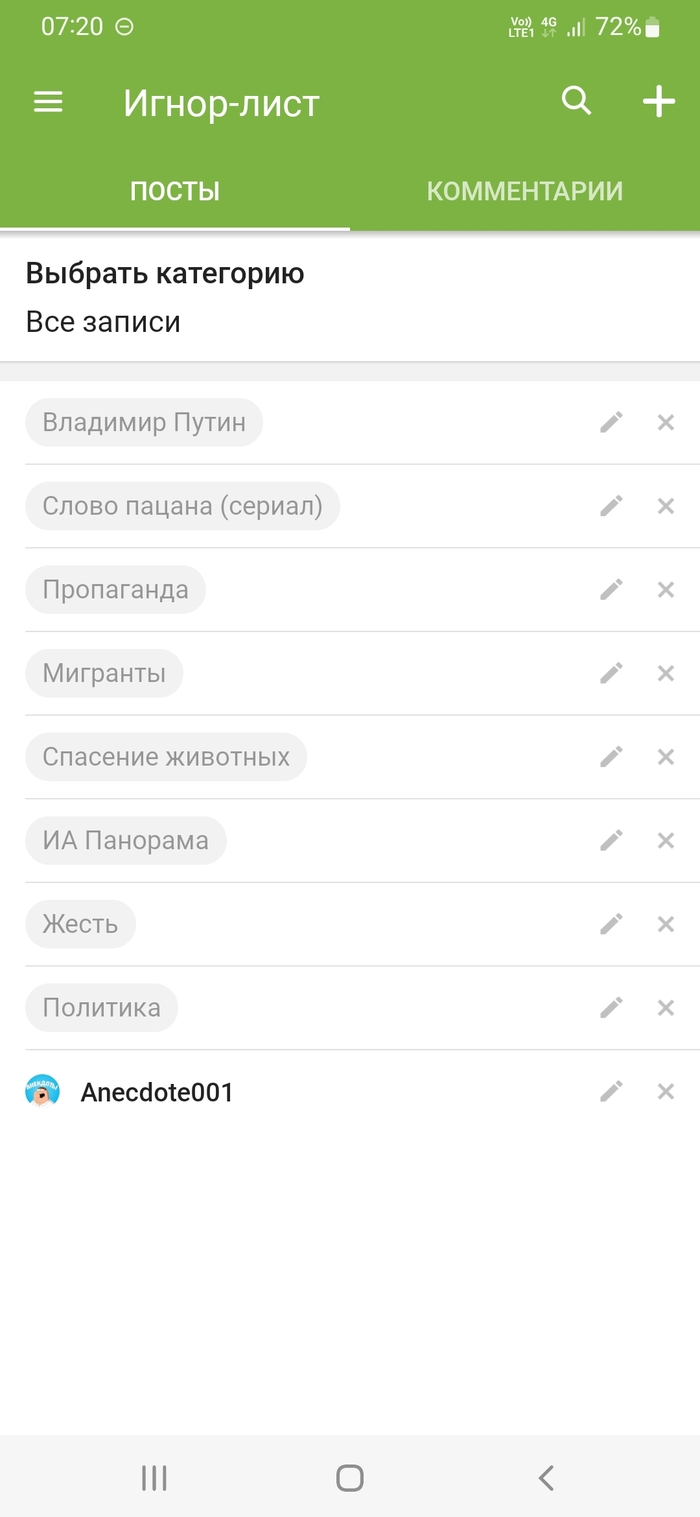
Task: Edit ignore settings for Anecdote001
Action: 611,1092
